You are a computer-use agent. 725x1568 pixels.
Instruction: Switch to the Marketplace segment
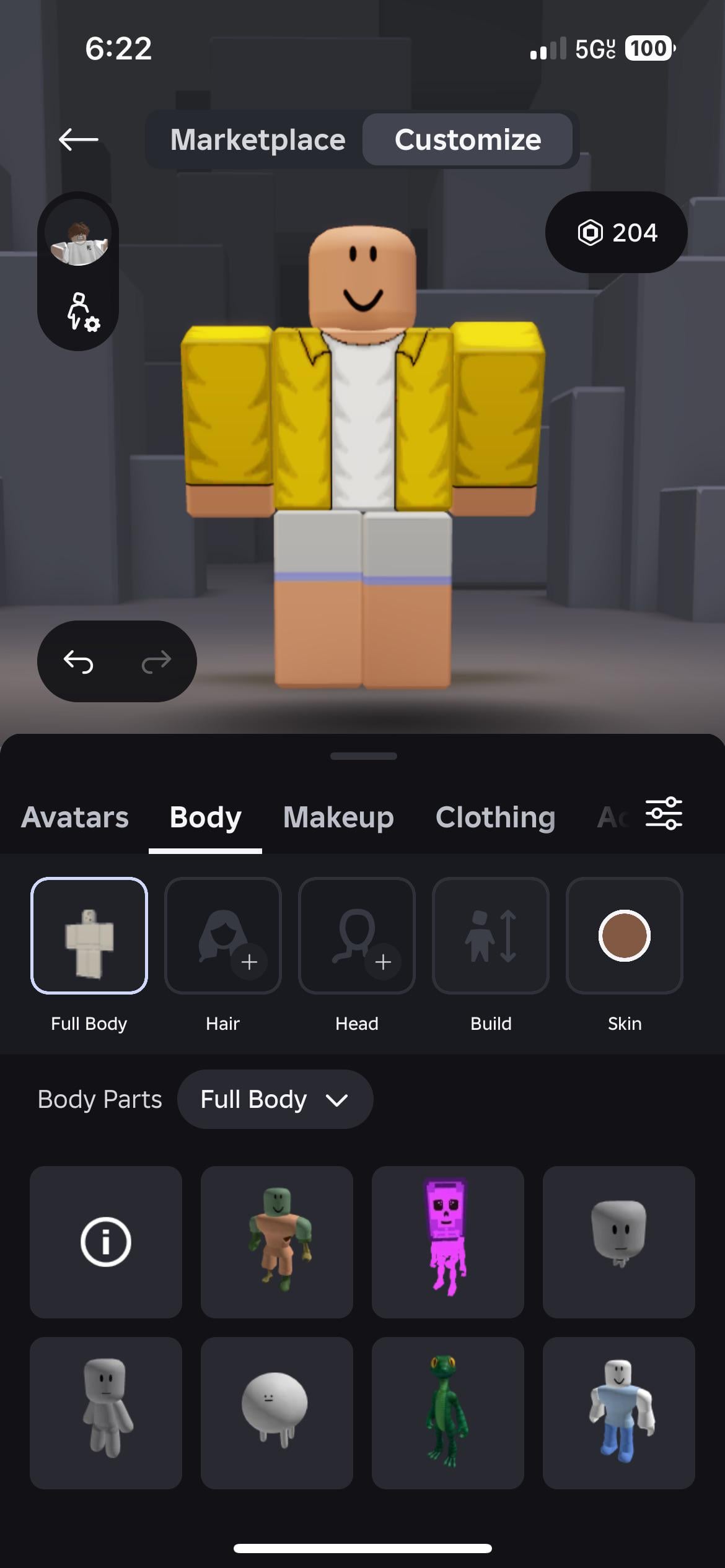(257, 140)
